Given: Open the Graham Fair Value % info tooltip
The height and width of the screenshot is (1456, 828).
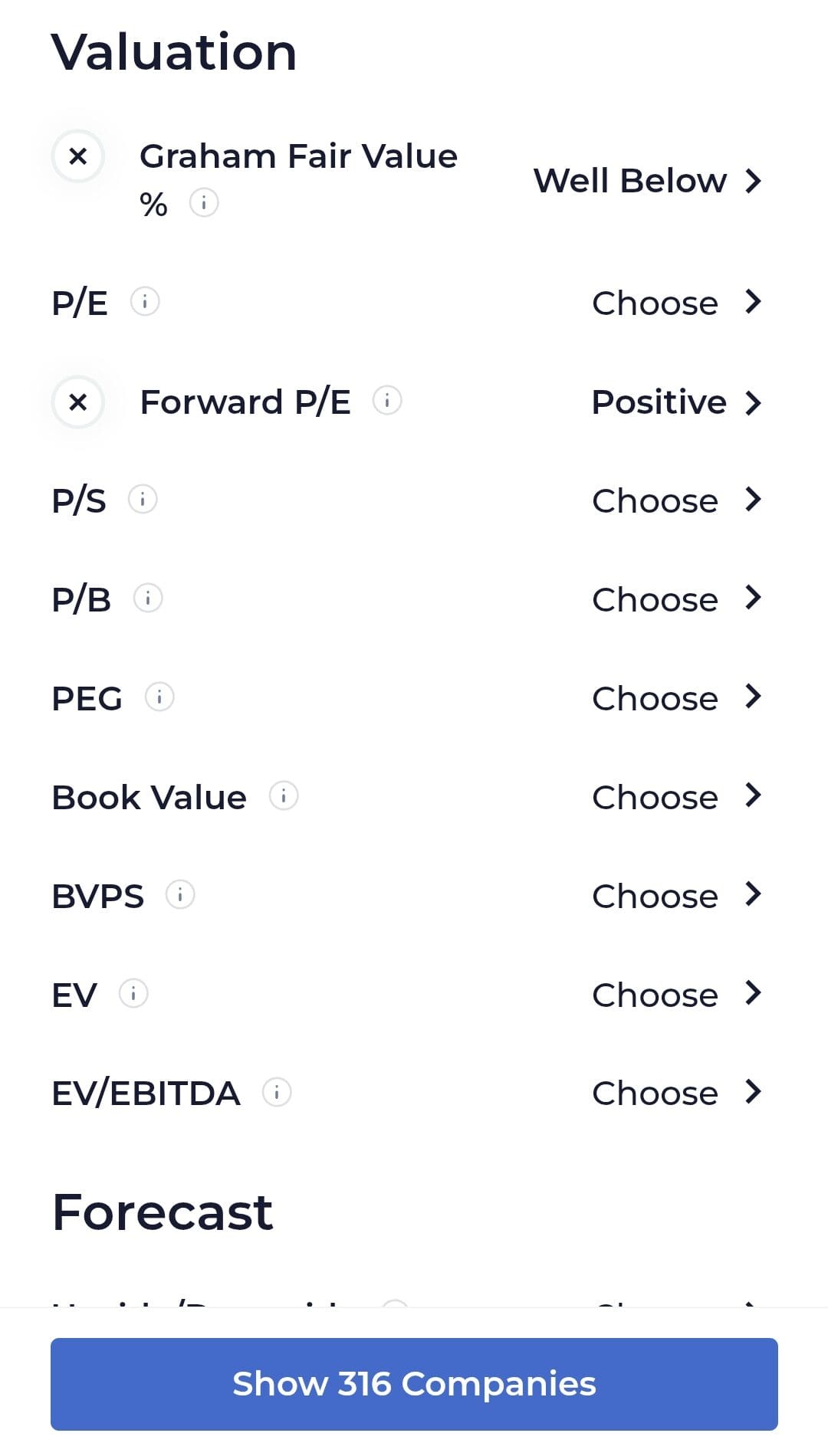Looking at the screenshot, I should click(203, 204).
